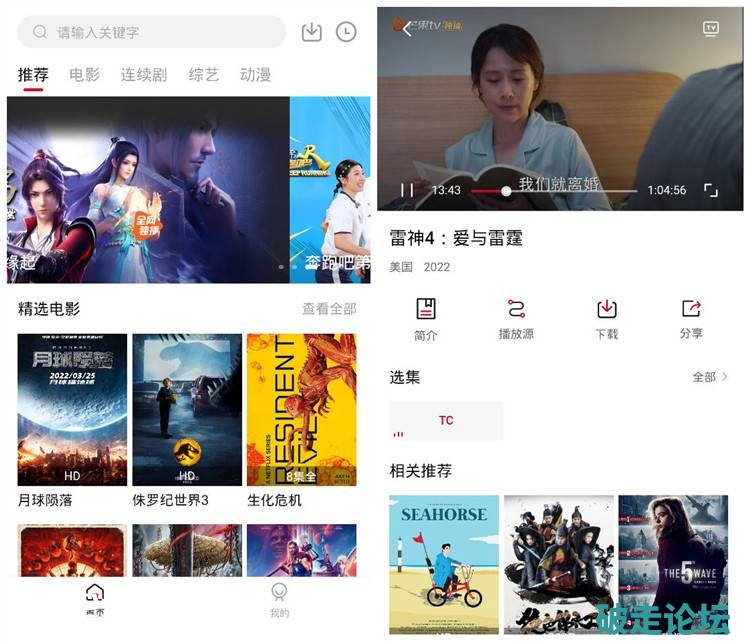Select the TC episode
The image size is (750, 641).
[x=446, y=421]
